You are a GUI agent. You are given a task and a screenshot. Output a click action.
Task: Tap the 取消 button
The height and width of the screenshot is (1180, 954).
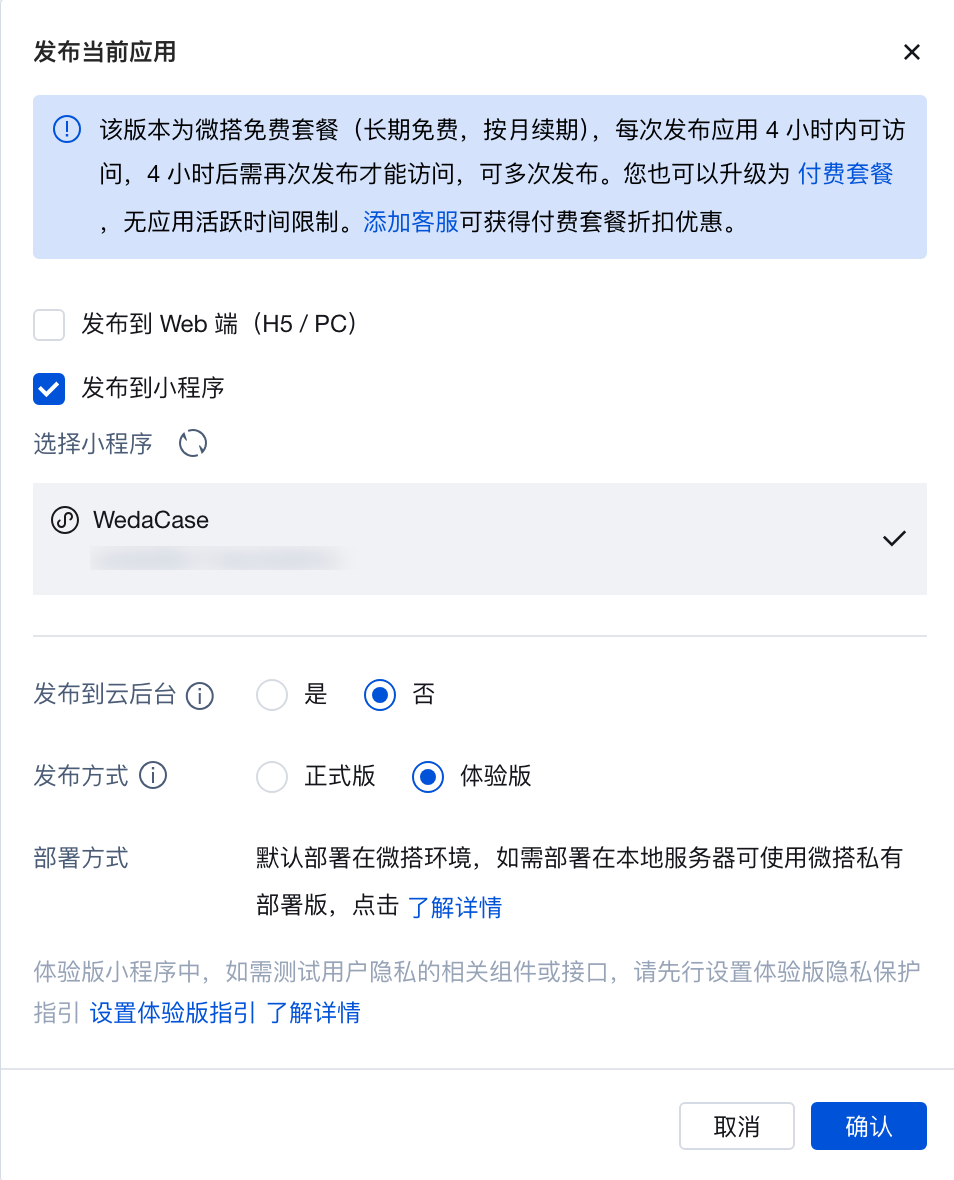(x=737, y=1127)
